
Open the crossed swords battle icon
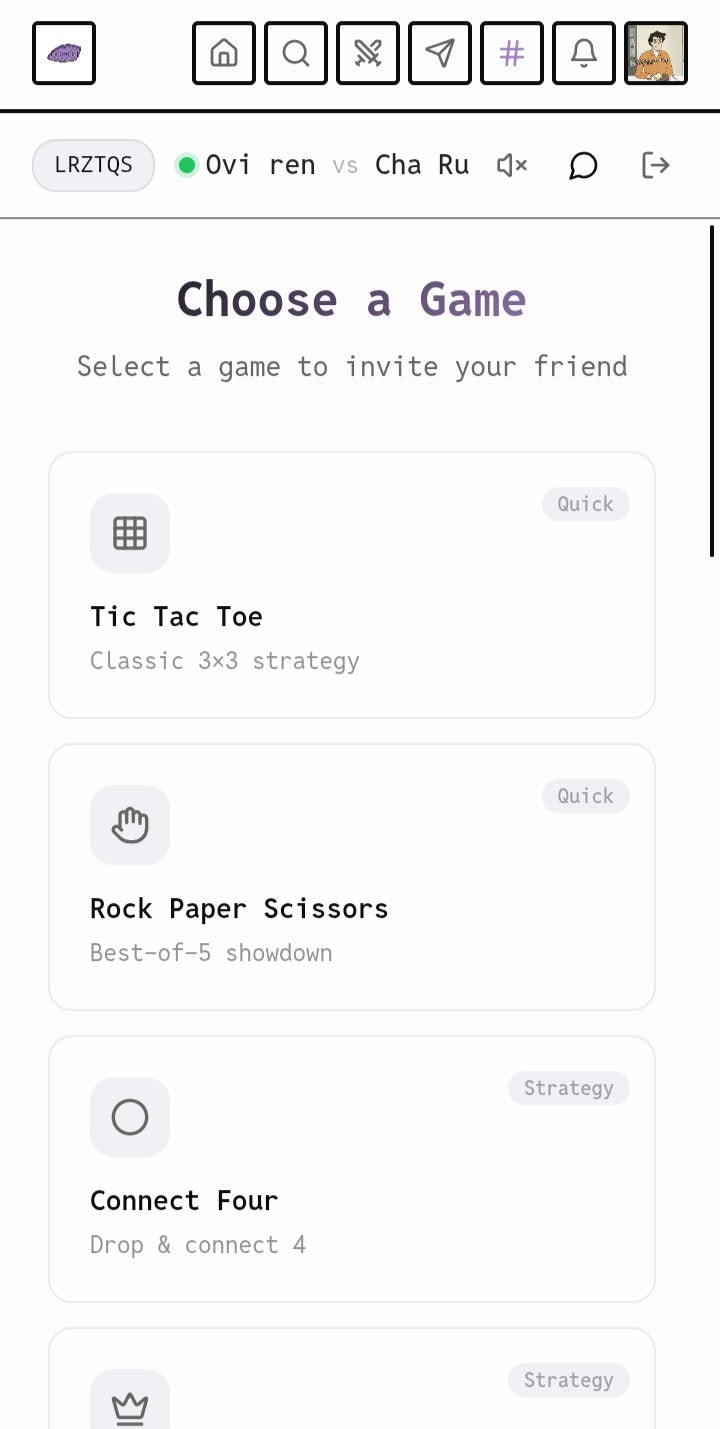[x=368, y=53]
